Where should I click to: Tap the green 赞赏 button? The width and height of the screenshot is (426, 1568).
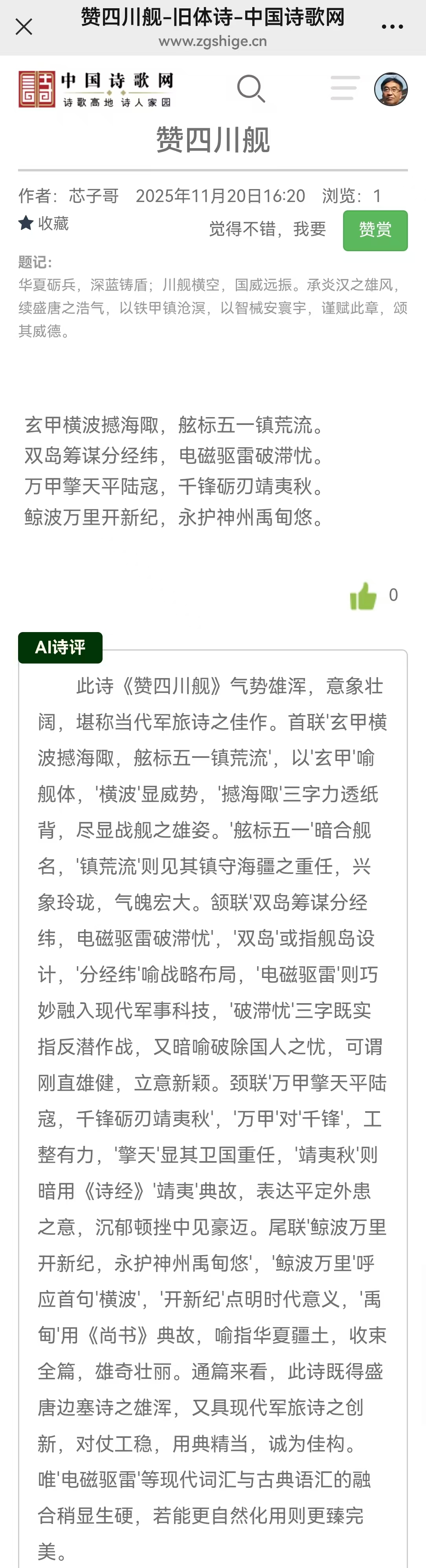tap(375, 230)
